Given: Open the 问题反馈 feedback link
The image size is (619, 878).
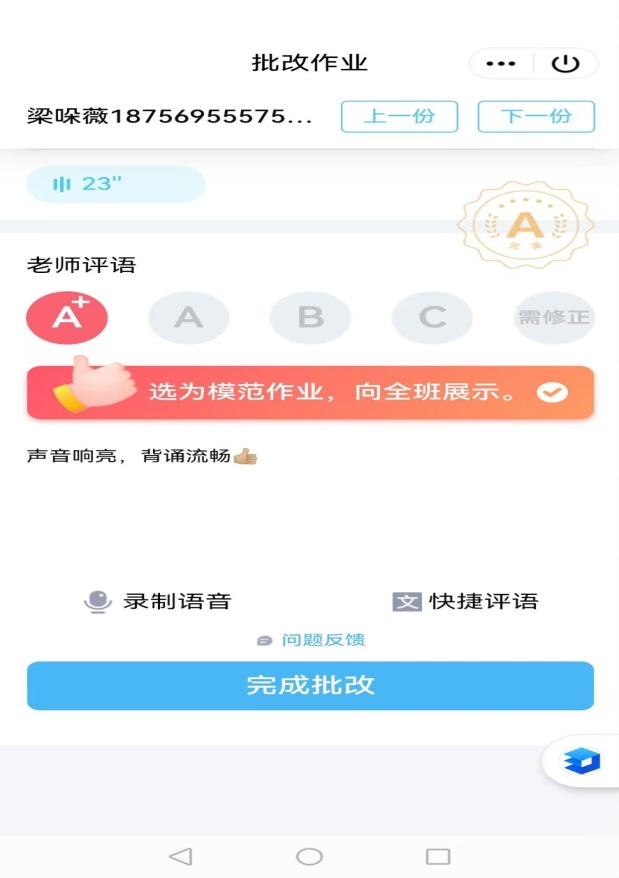Looking at the screenshot, I should pos(310,640).
